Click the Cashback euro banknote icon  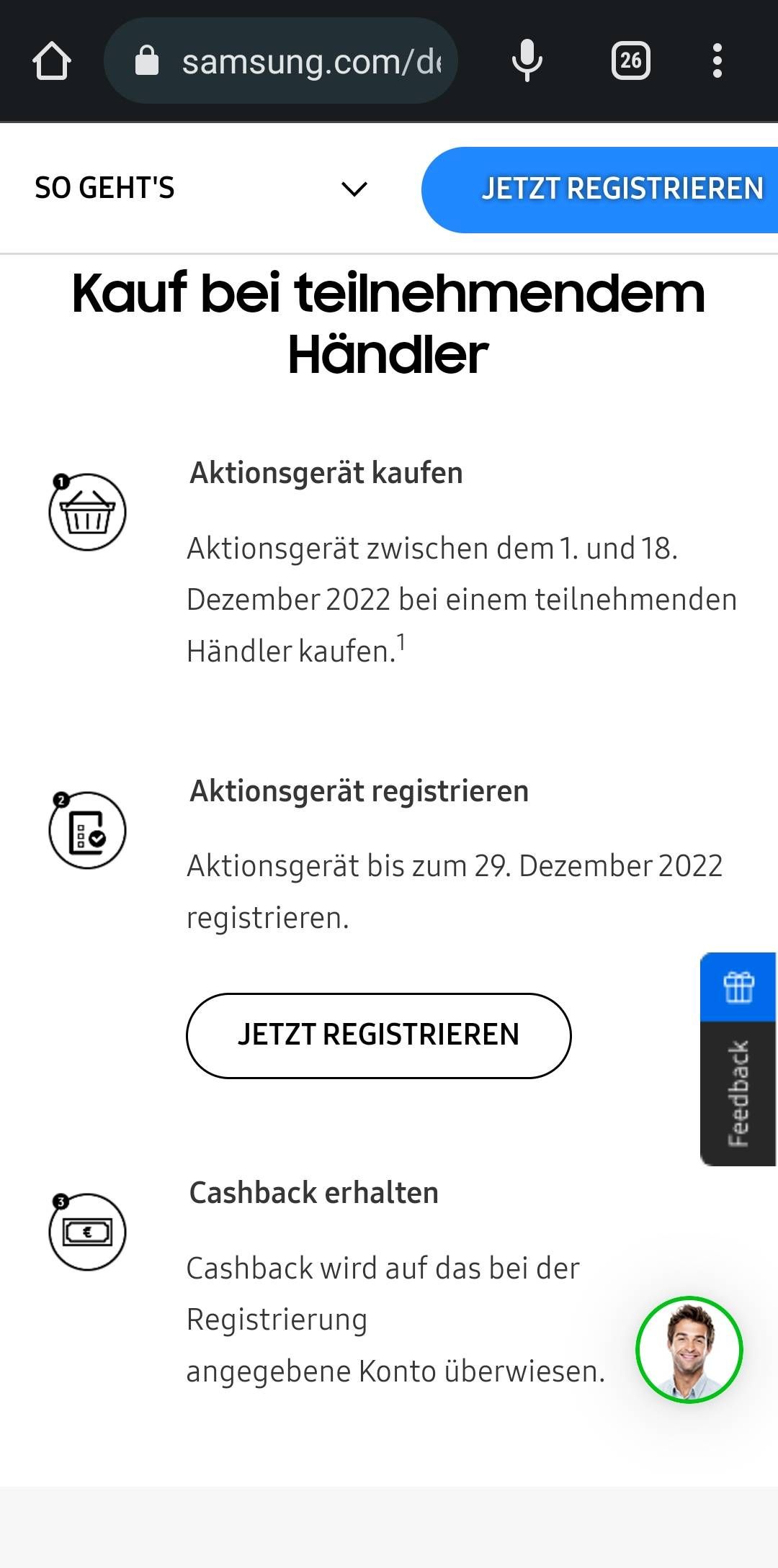(87, 1231)
